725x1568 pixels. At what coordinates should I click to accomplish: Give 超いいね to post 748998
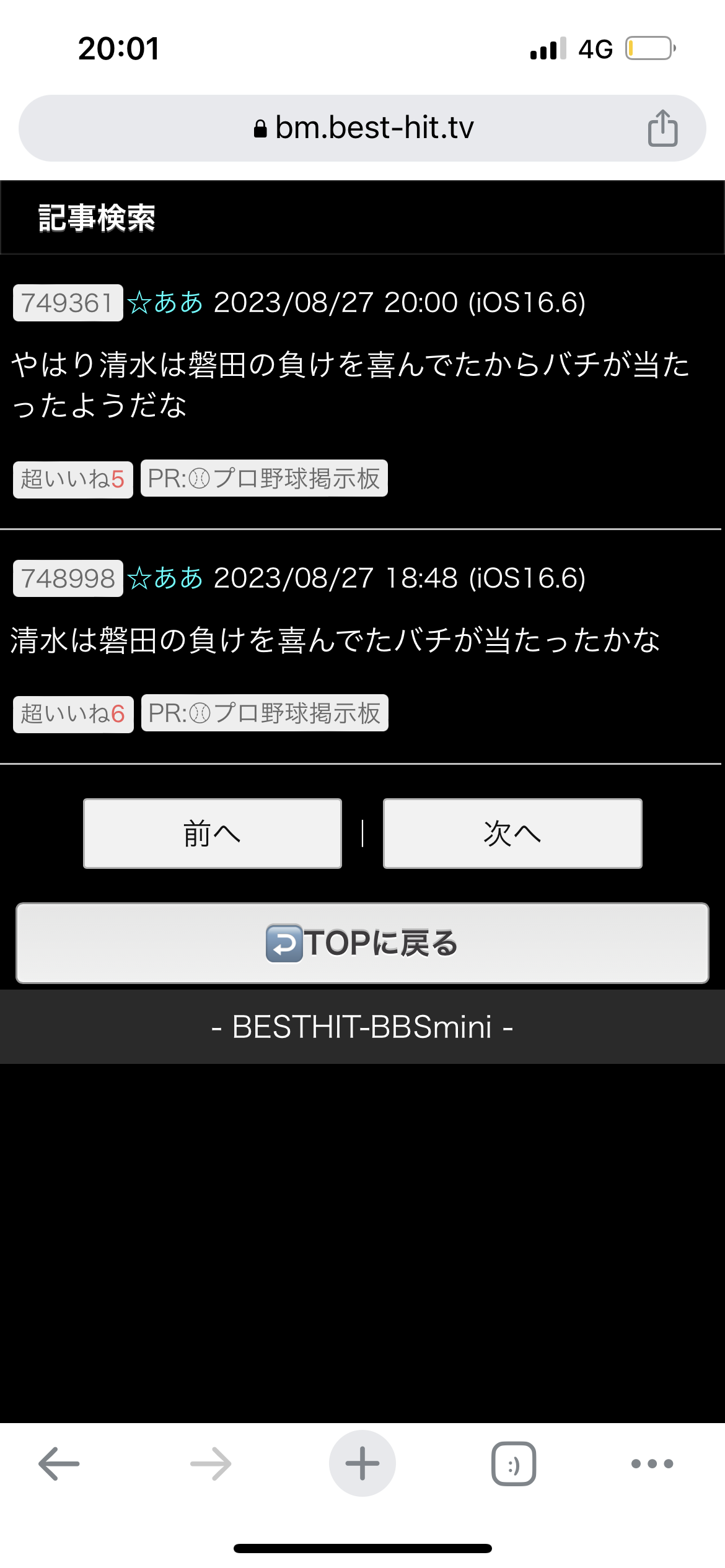pyautogui.click(x=73, y=714)
